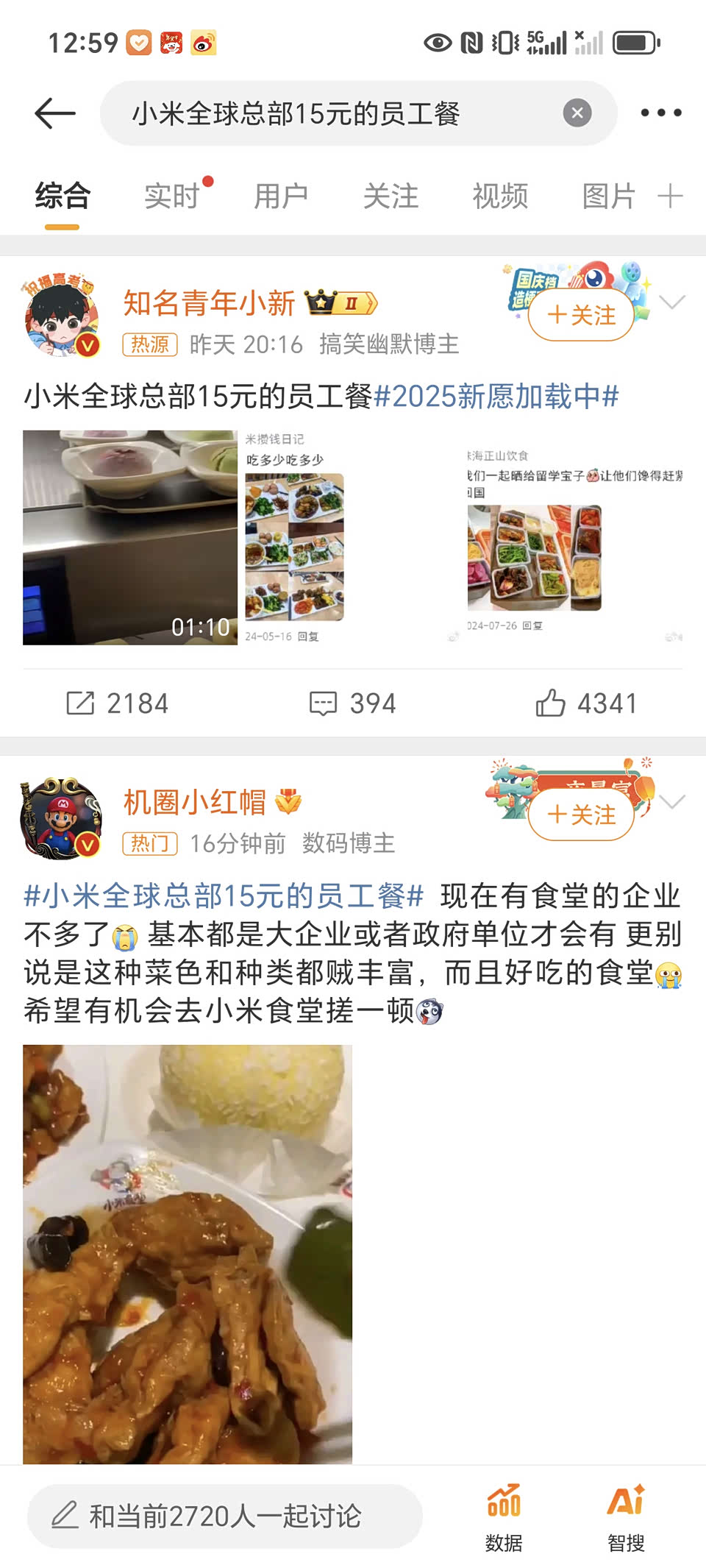Switch to the 用户 tab
This screenshot has width=706, height=1568.
[x=281, y=196]
